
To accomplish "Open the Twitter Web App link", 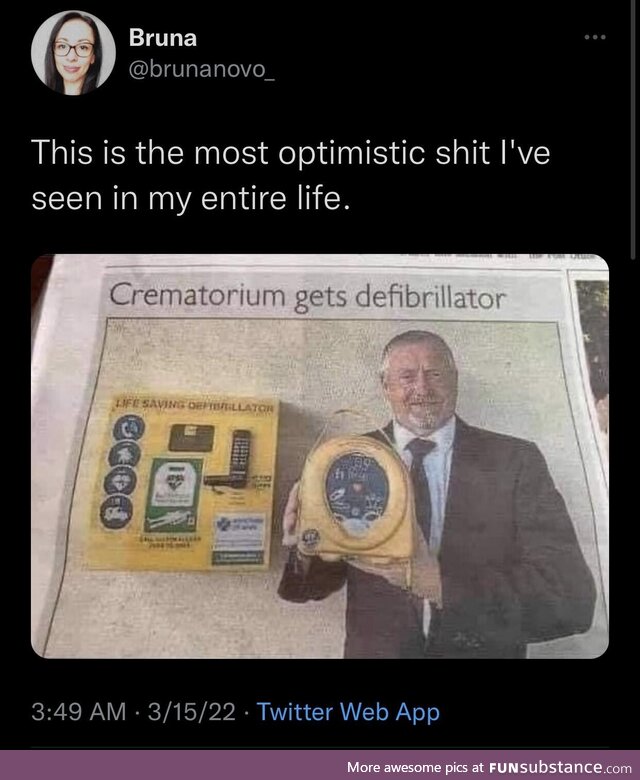I will (x=348, y=712).
